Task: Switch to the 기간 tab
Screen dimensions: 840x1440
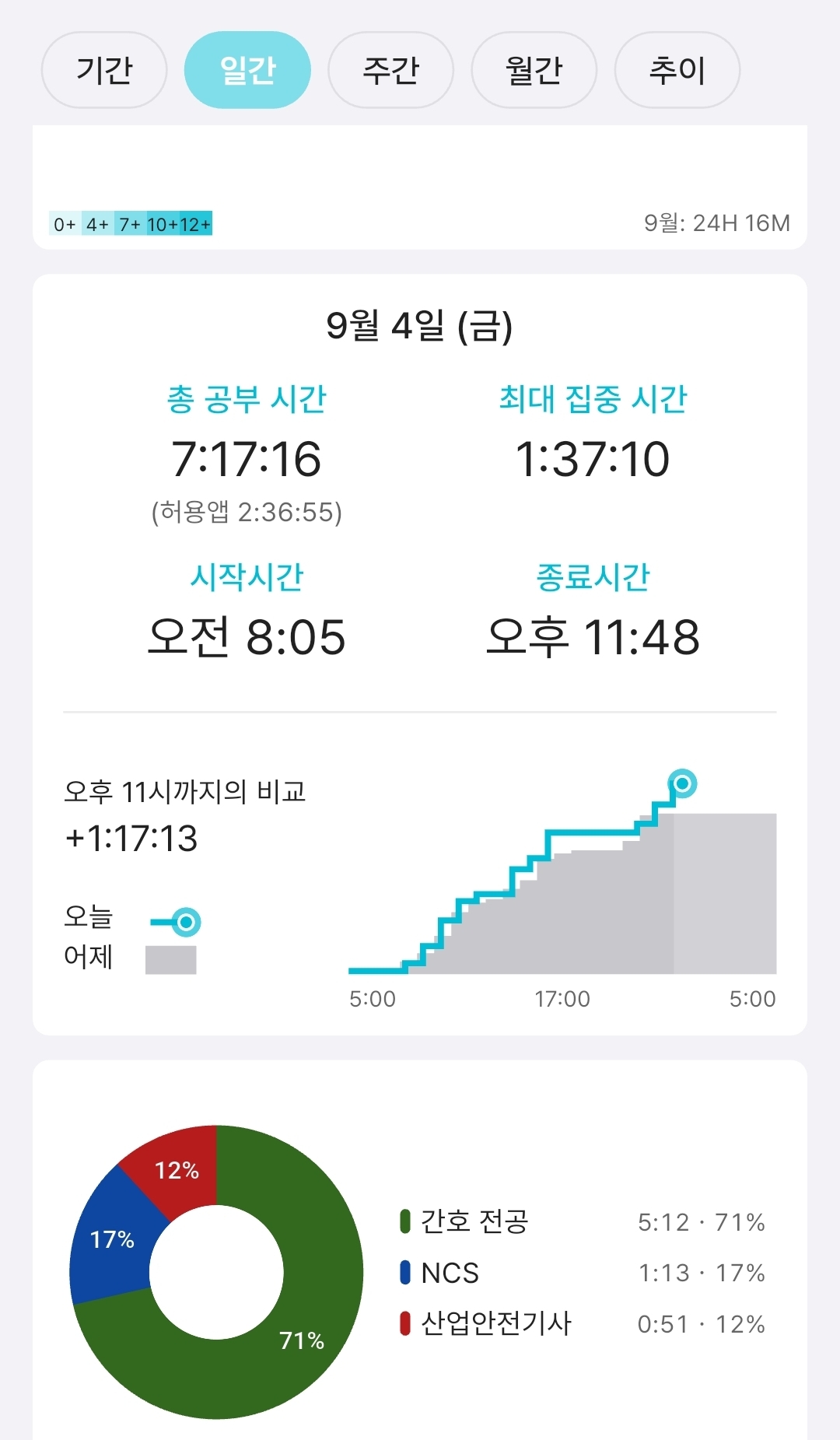Action: pyautogui.click(x=104, y=70)
